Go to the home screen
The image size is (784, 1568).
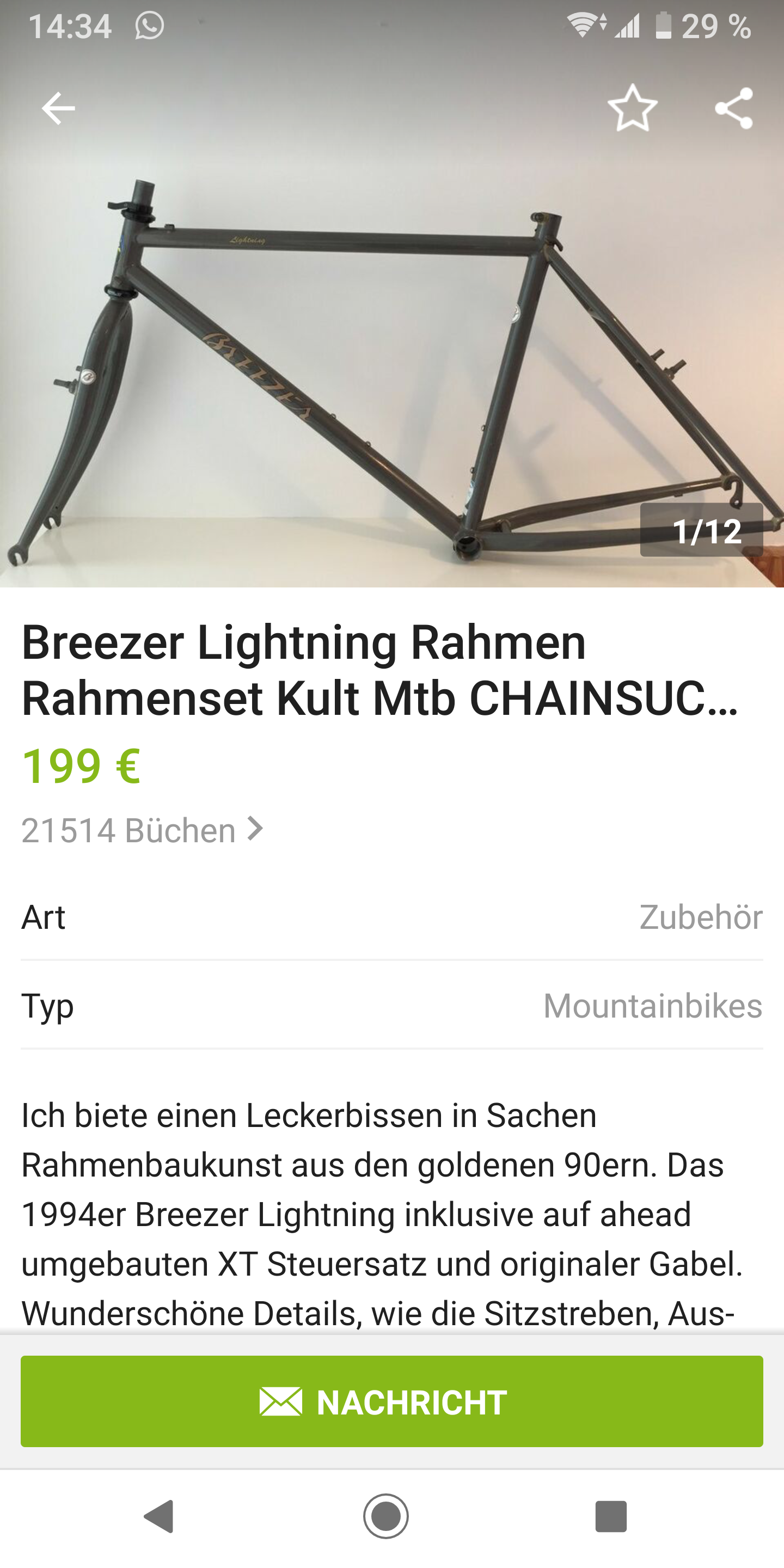pyautogui.click(x=386, y=1516)
